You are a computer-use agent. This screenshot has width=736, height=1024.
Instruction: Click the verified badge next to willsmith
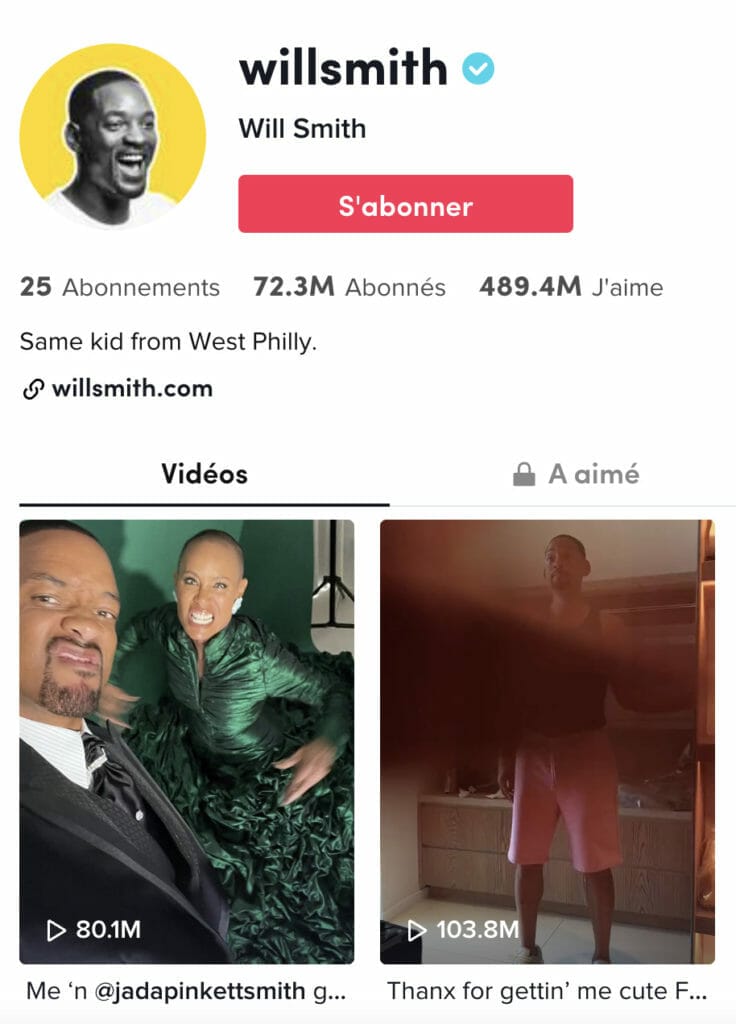477,70
